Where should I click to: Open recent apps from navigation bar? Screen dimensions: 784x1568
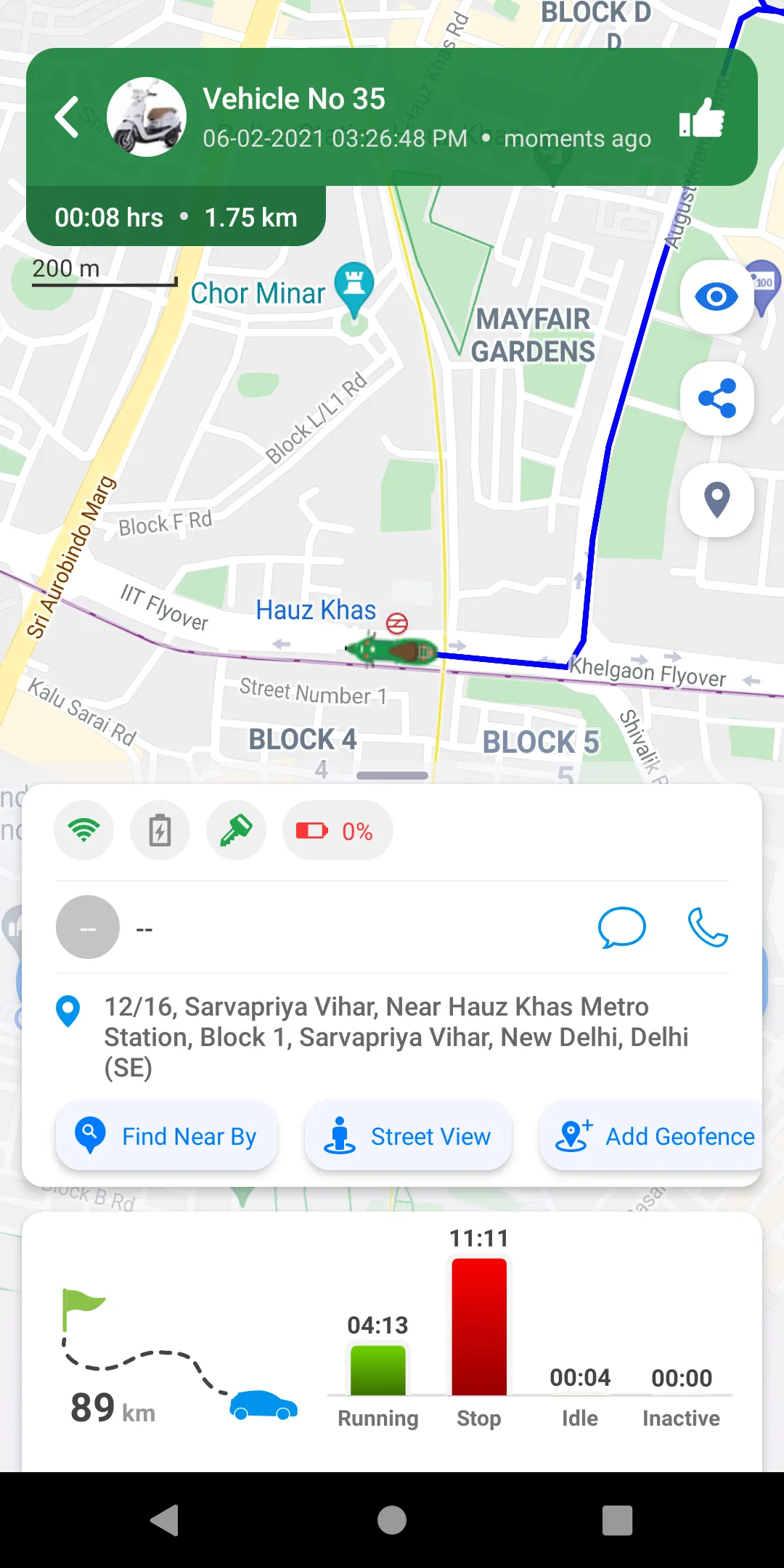pyautogui.click(x=618, y=1520)
